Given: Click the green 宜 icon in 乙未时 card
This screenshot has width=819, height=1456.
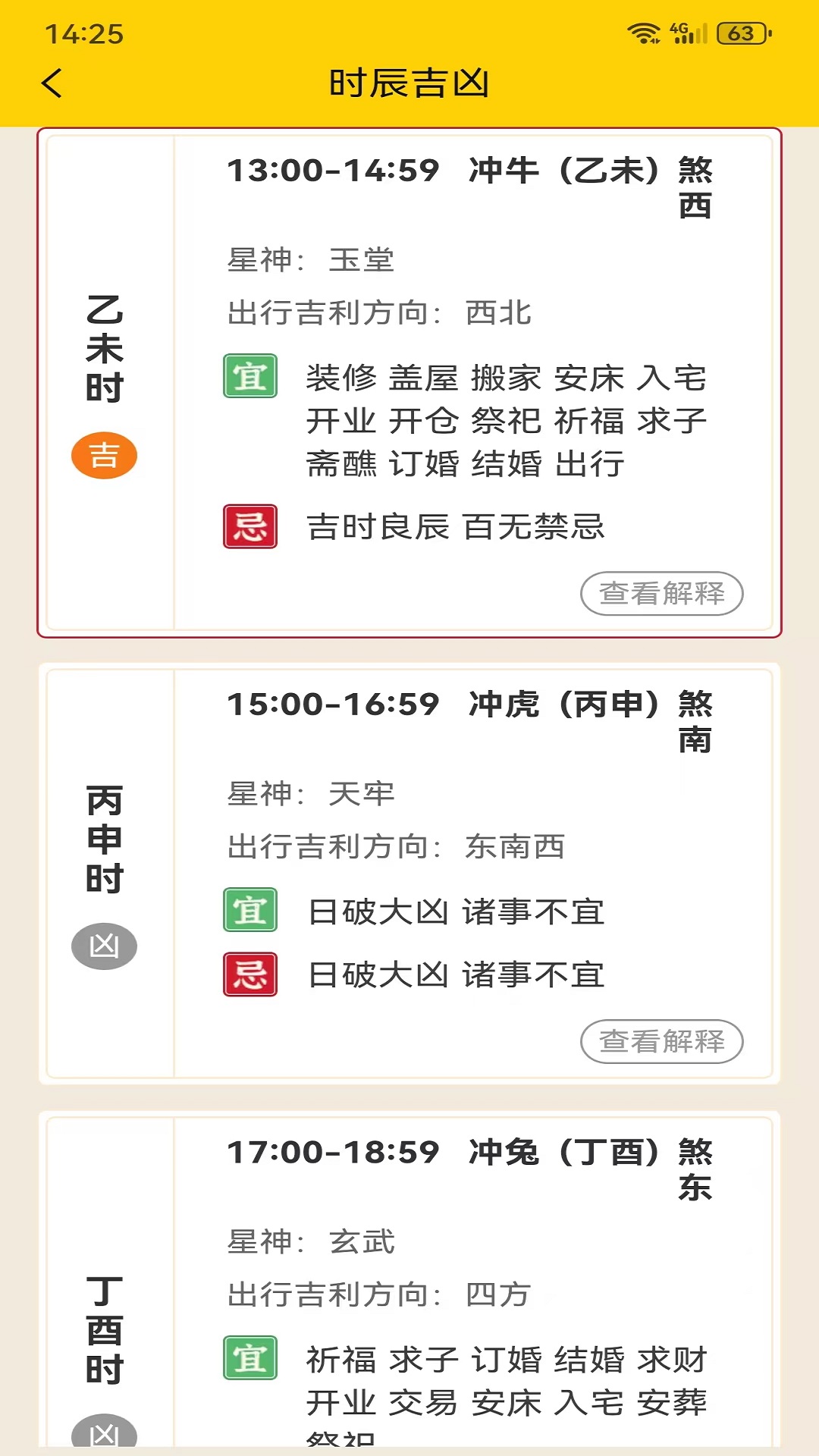Looking at the screenshot, I should pos(250,375).
